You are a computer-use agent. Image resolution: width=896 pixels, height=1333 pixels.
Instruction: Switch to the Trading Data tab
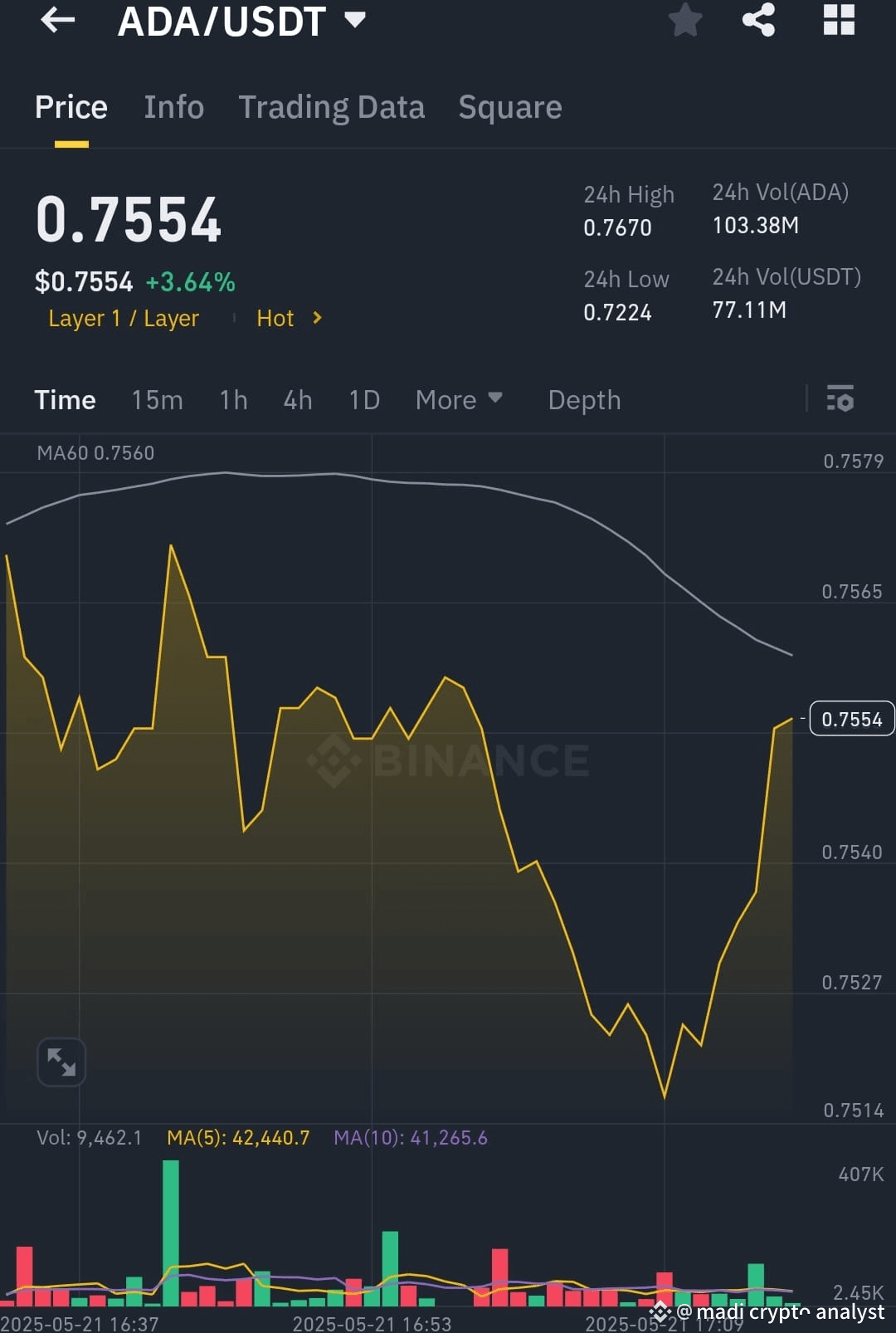point(332,106)
